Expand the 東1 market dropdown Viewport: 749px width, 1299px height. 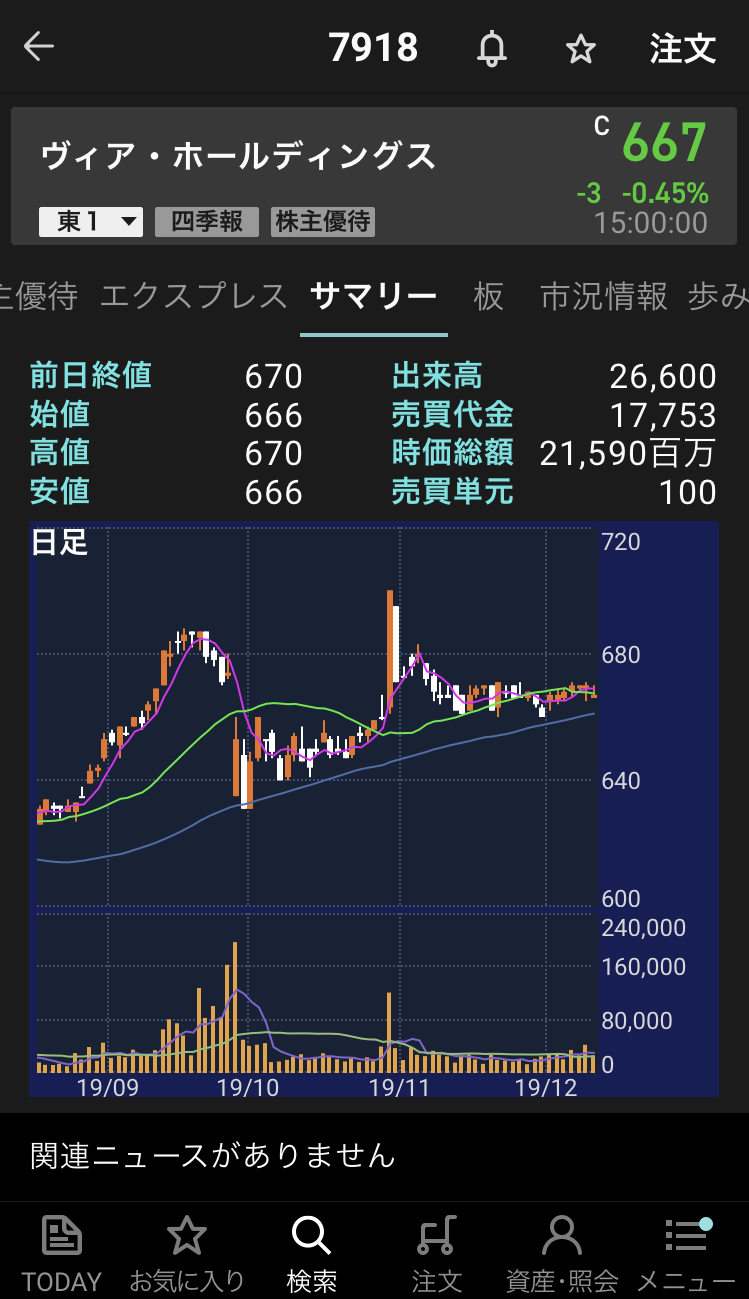pos(90,221)
